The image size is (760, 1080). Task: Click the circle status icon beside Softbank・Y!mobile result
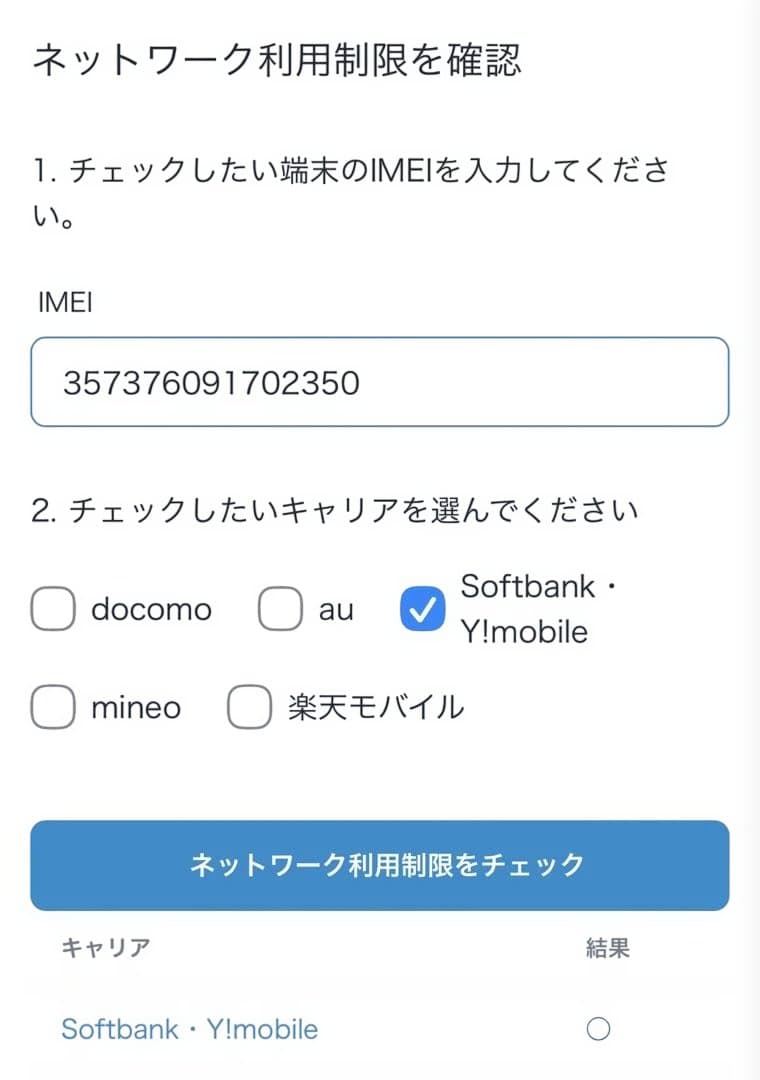pyautogui.click(x=597, y=1028)
